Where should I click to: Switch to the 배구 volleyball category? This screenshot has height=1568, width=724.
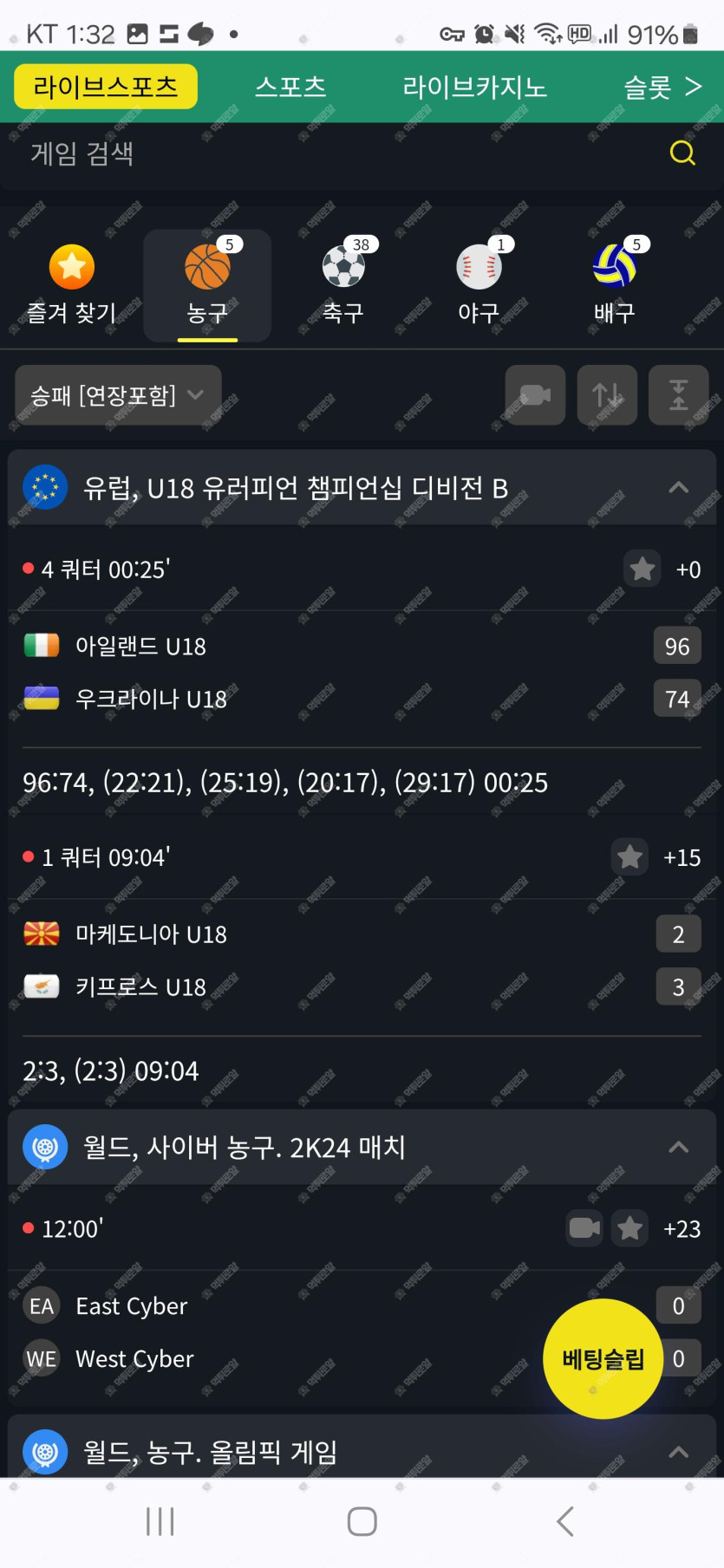coord(615,285)
